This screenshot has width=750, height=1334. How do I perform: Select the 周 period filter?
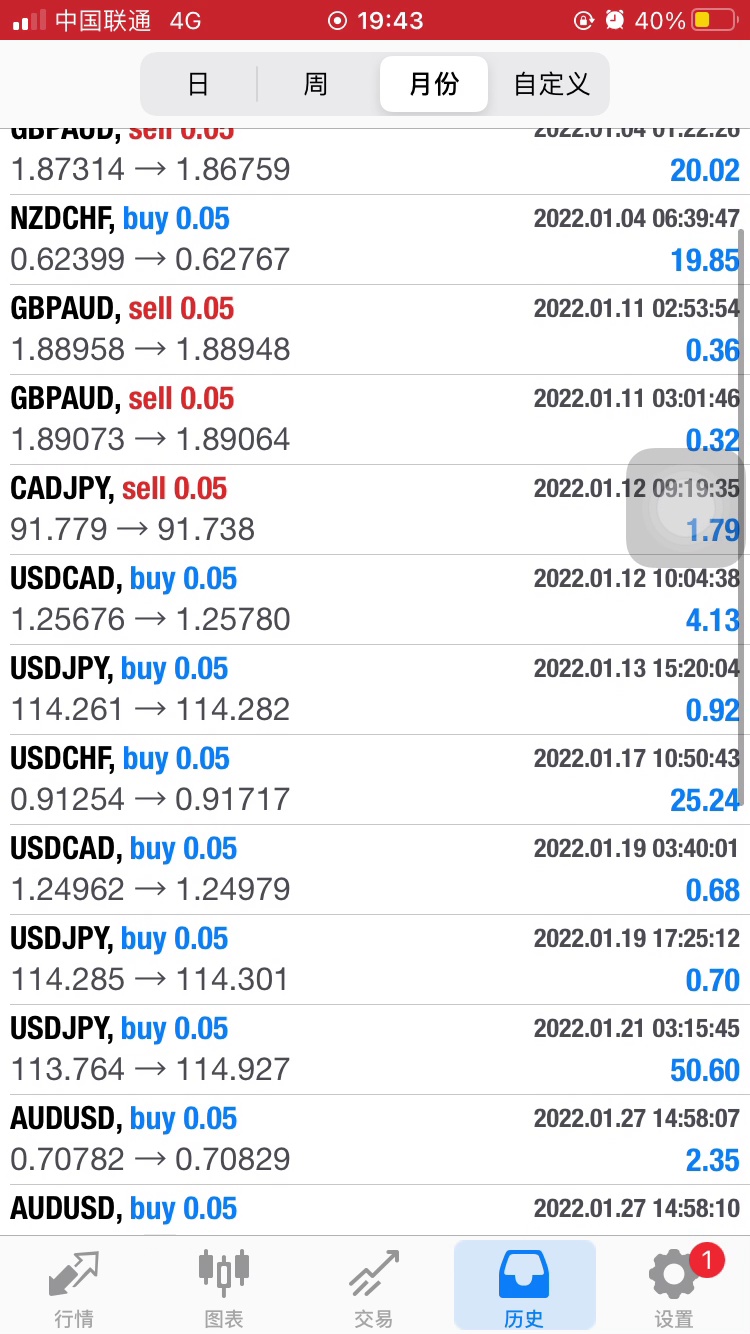tap(316, 84)
